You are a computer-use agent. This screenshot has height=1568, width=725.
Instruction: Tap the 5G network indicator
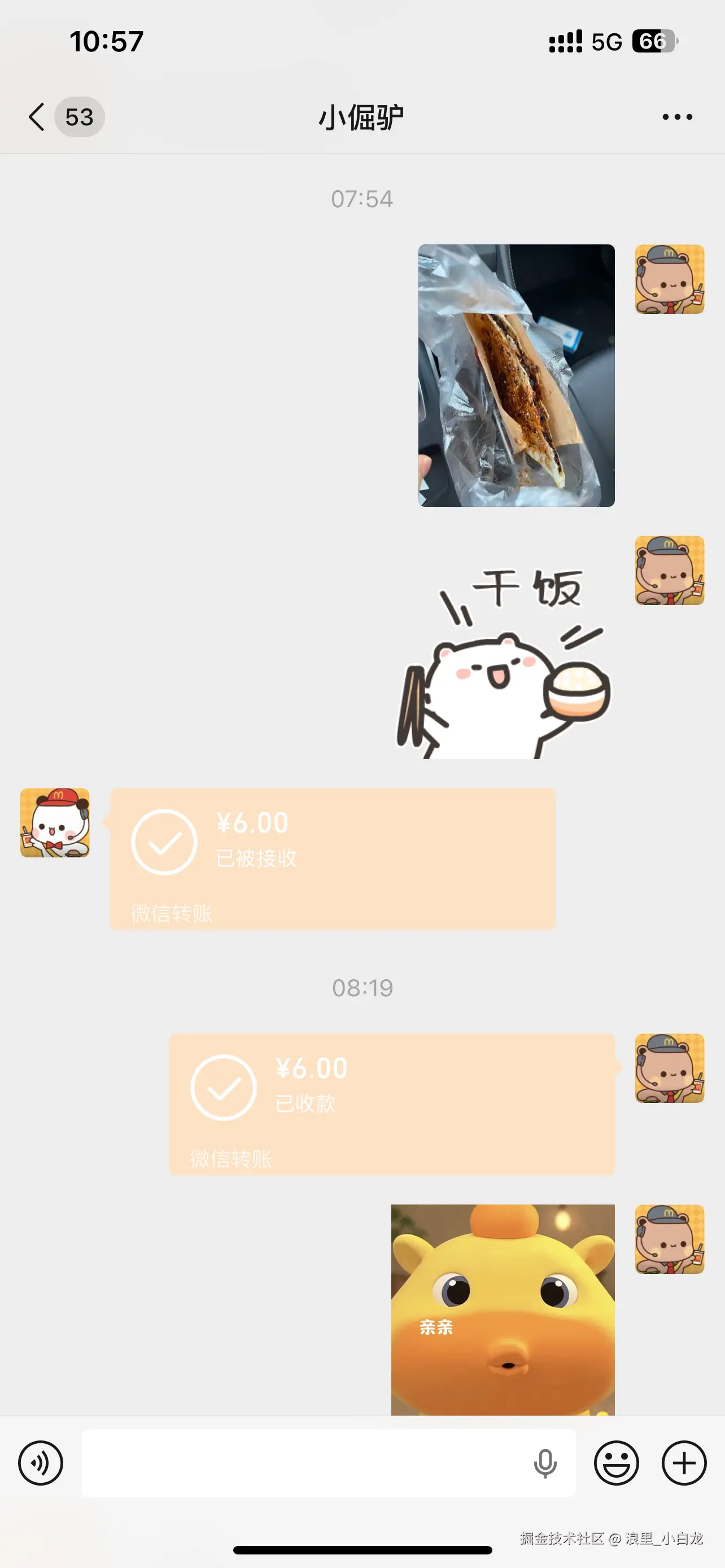click(605, 40)
